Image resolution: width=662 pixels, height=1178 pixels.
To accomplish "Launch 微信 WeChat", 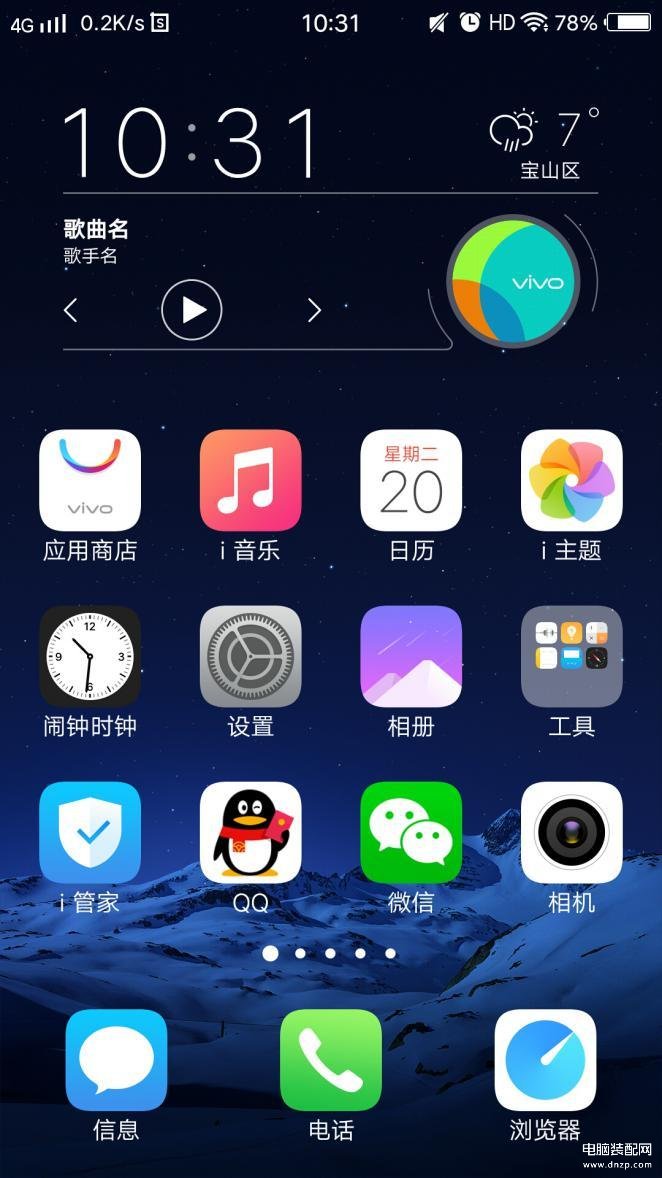I will pos(411,833).
